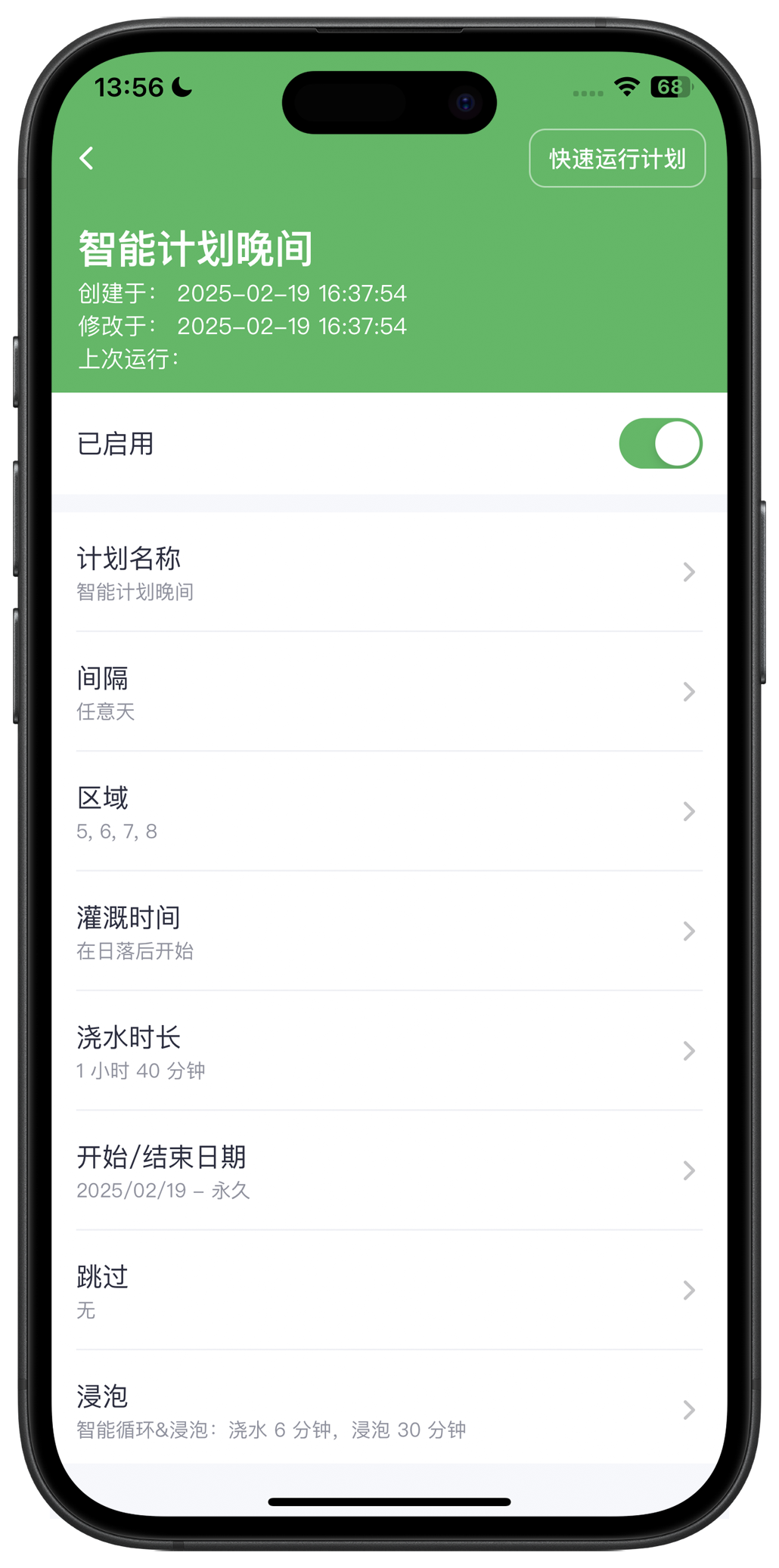The image size is (779, 1568).
Task: Open the 跳过 setting
Action: 389,1290
